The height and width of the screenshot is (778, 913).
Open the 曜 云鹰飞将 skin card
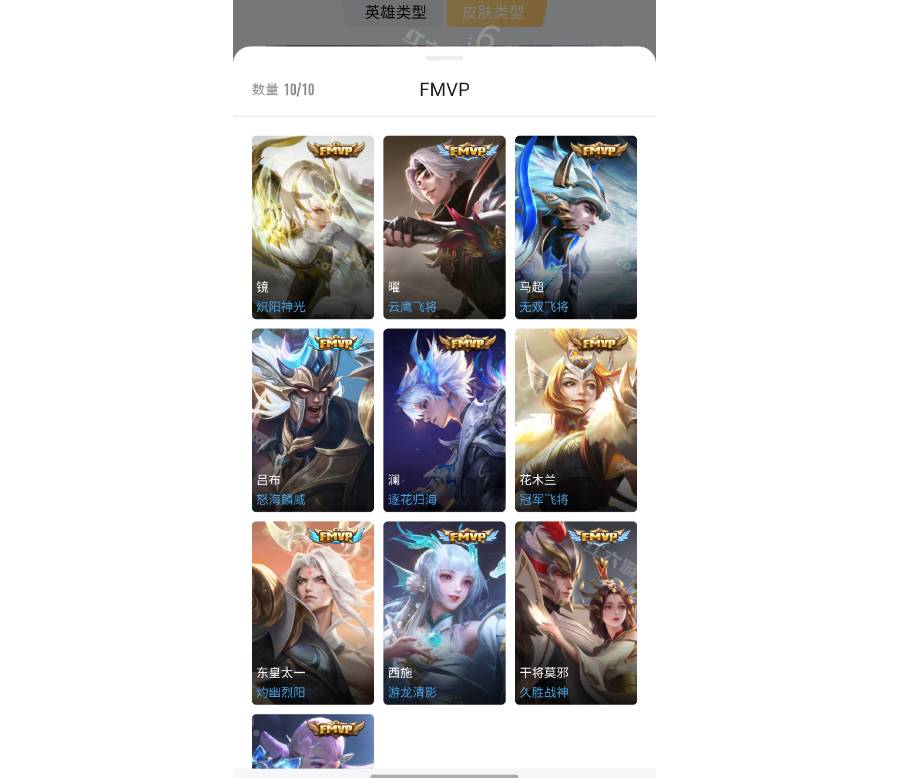pyautogui.click(x=444, y=227)
